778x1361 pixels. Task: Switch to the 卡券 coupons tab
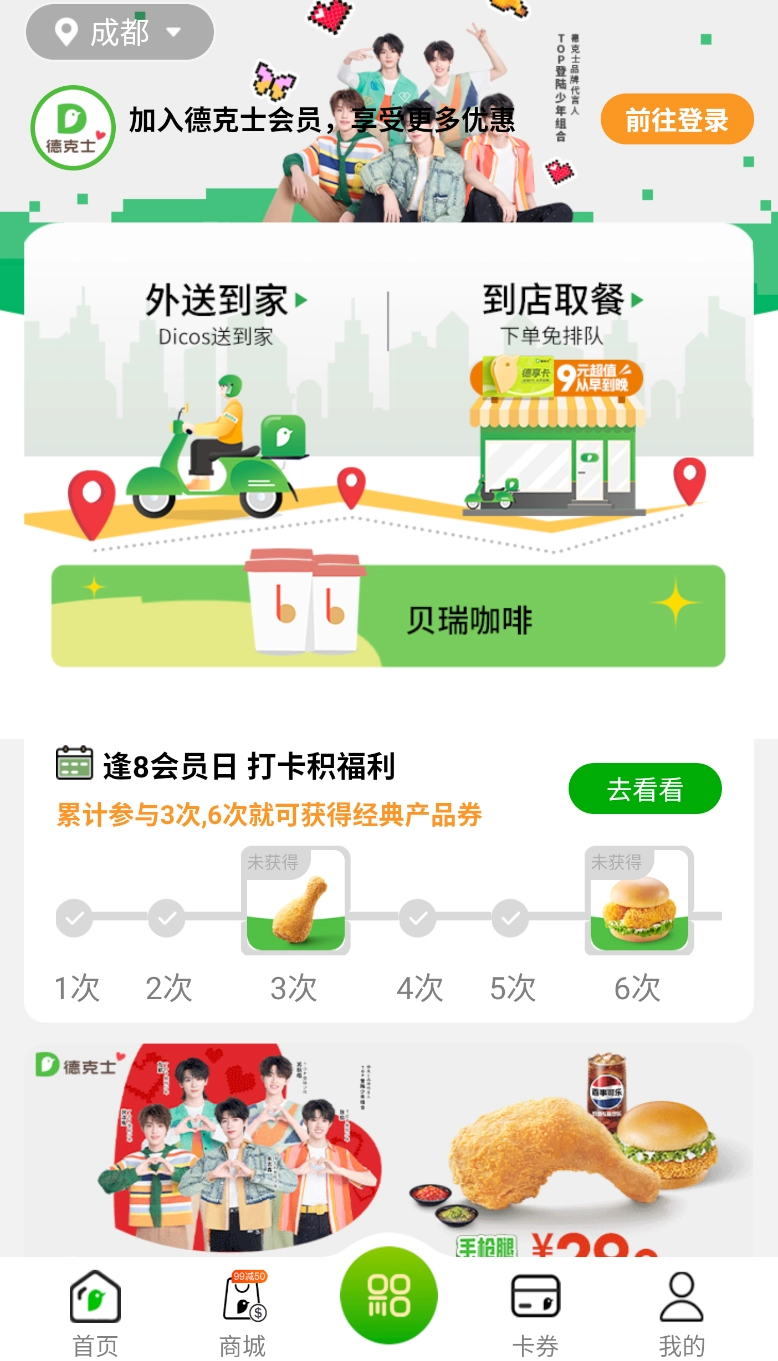coord(535,1314)
